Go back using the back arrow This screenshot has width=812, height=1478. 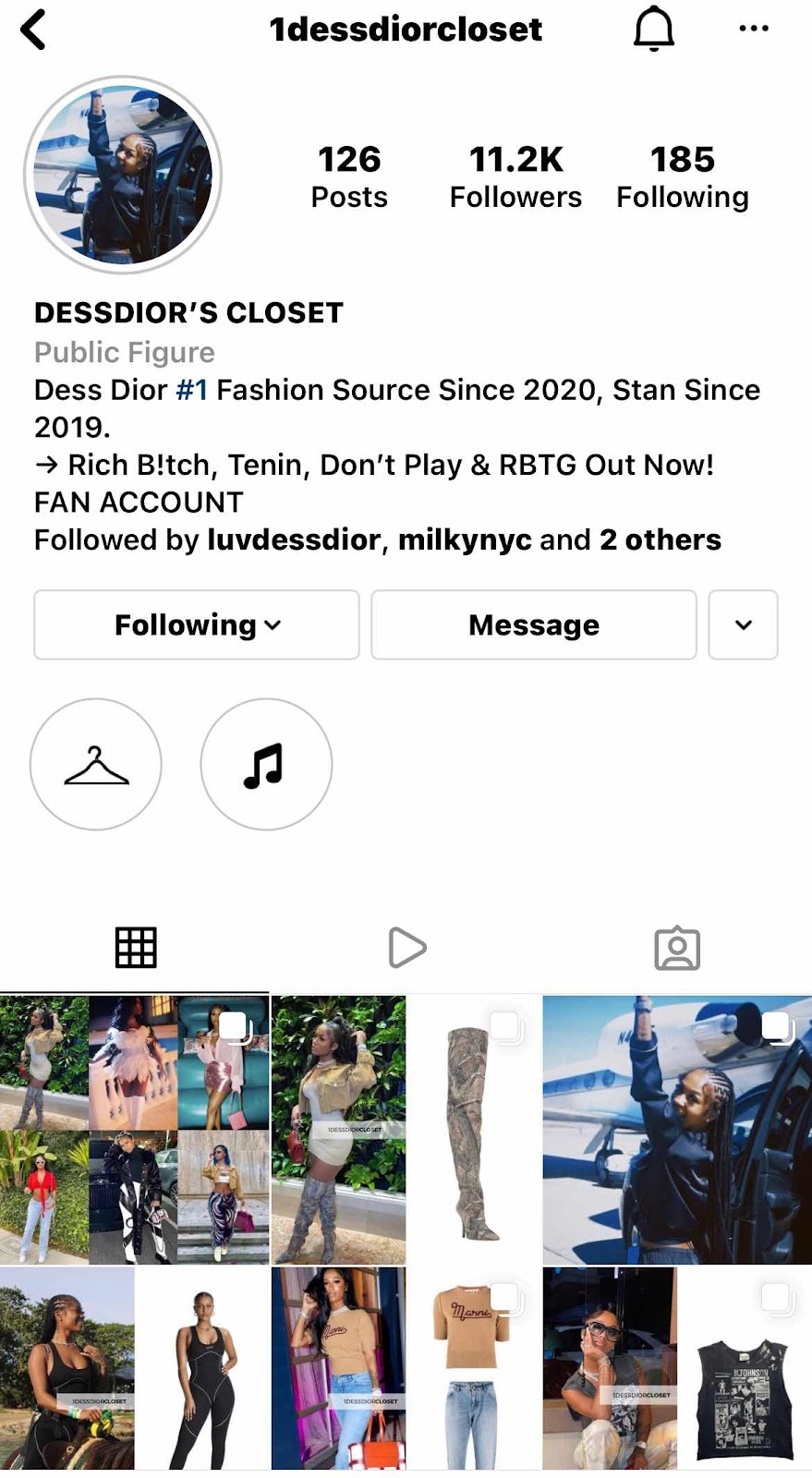[x=33, y=30]
